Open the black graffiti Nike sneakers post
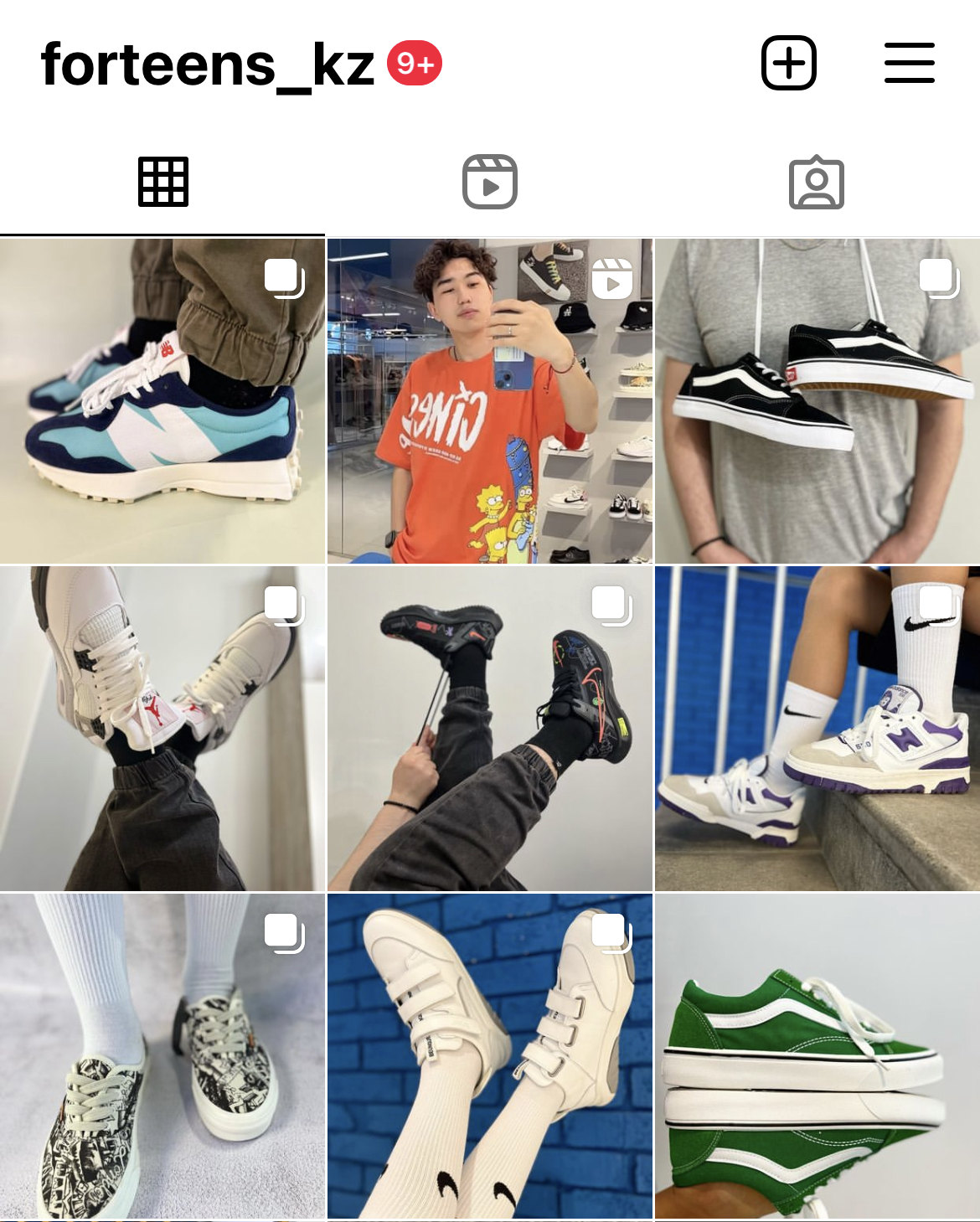 (490, 729)
